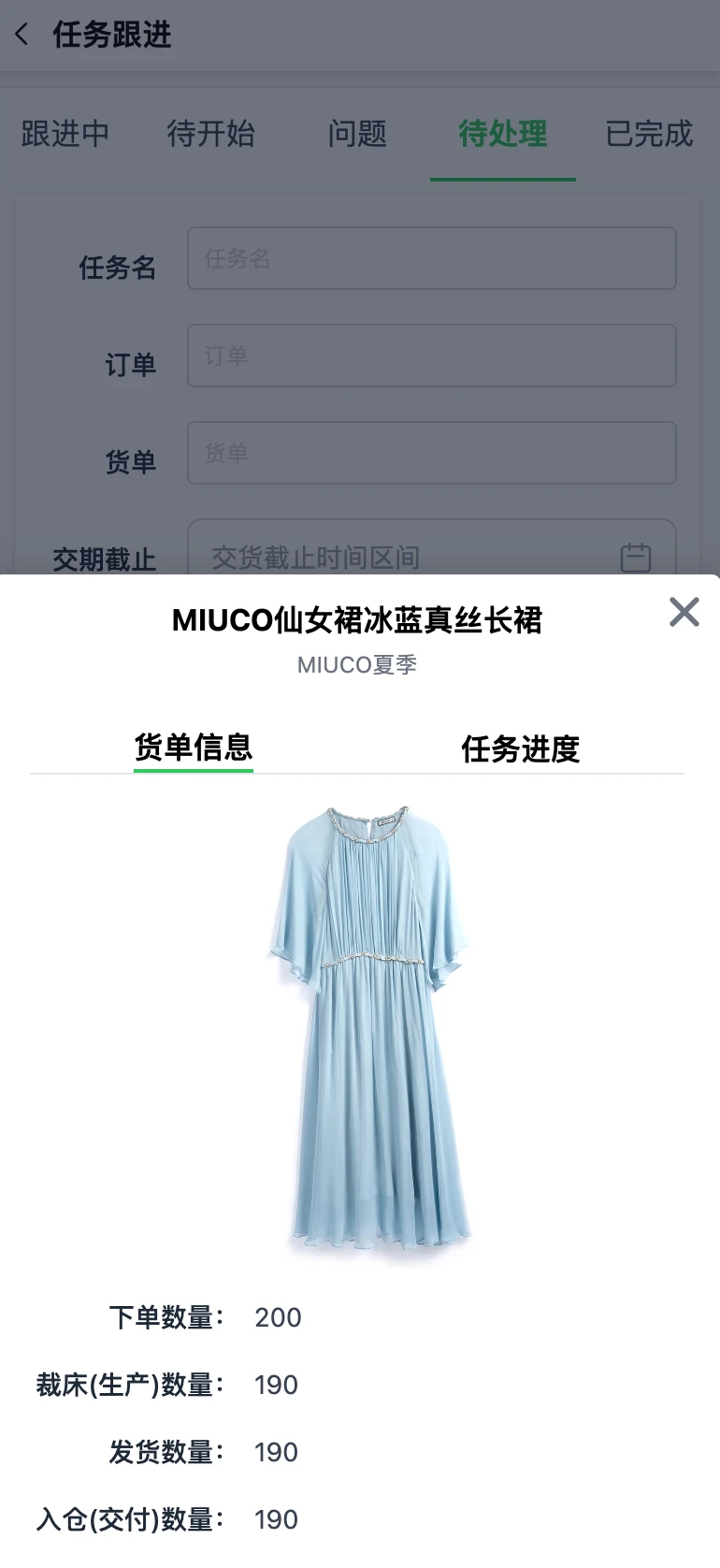Switch to the 货单信息 tab

coord(194,748)
